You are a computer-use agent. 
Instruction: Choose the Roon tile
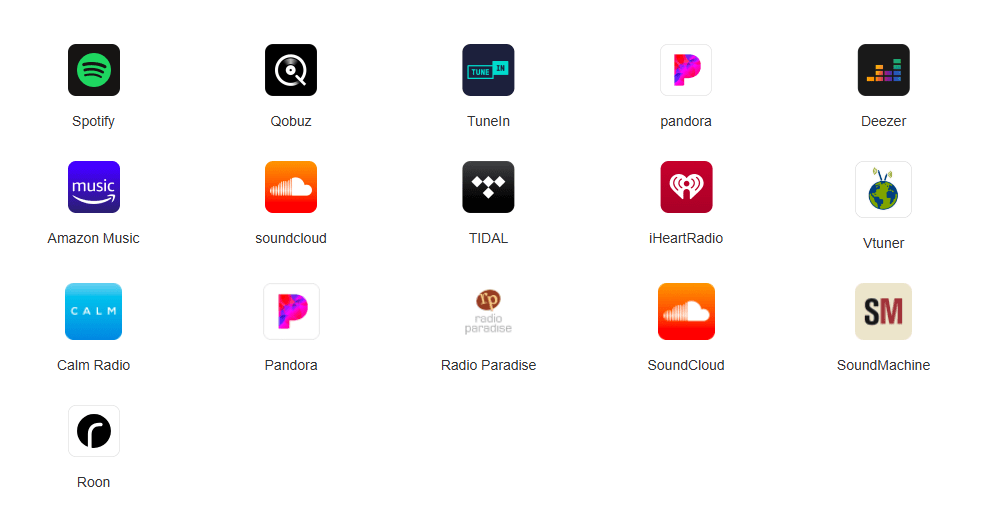[94, 431]
